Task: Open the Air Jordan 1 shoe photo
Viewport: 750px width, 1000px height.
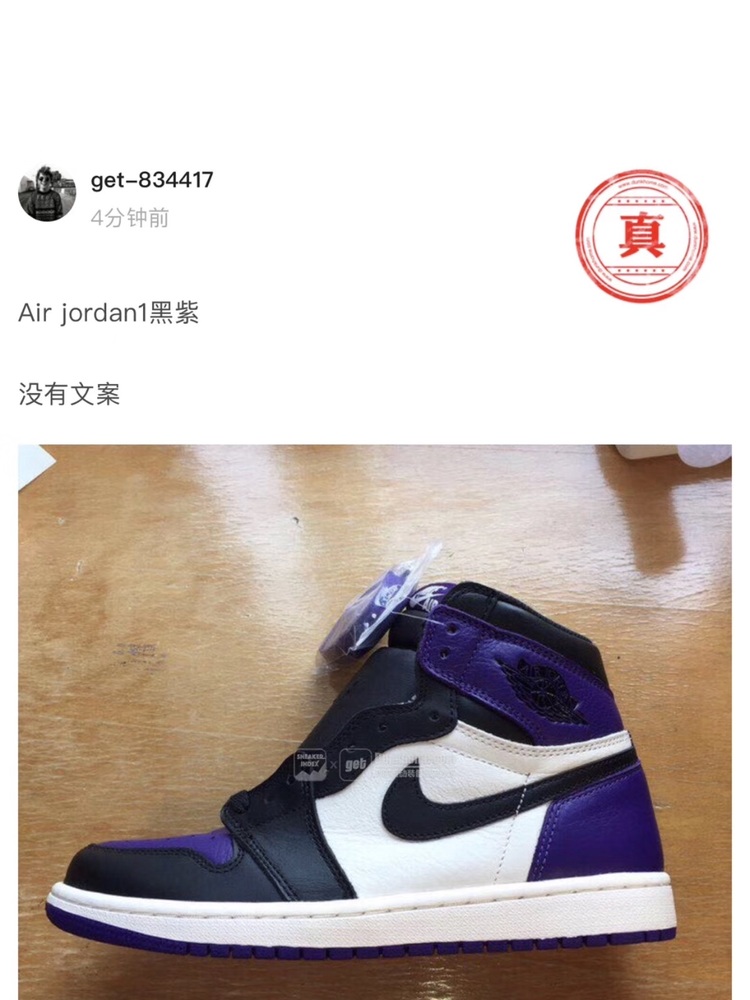Action: tap(375, 720)
